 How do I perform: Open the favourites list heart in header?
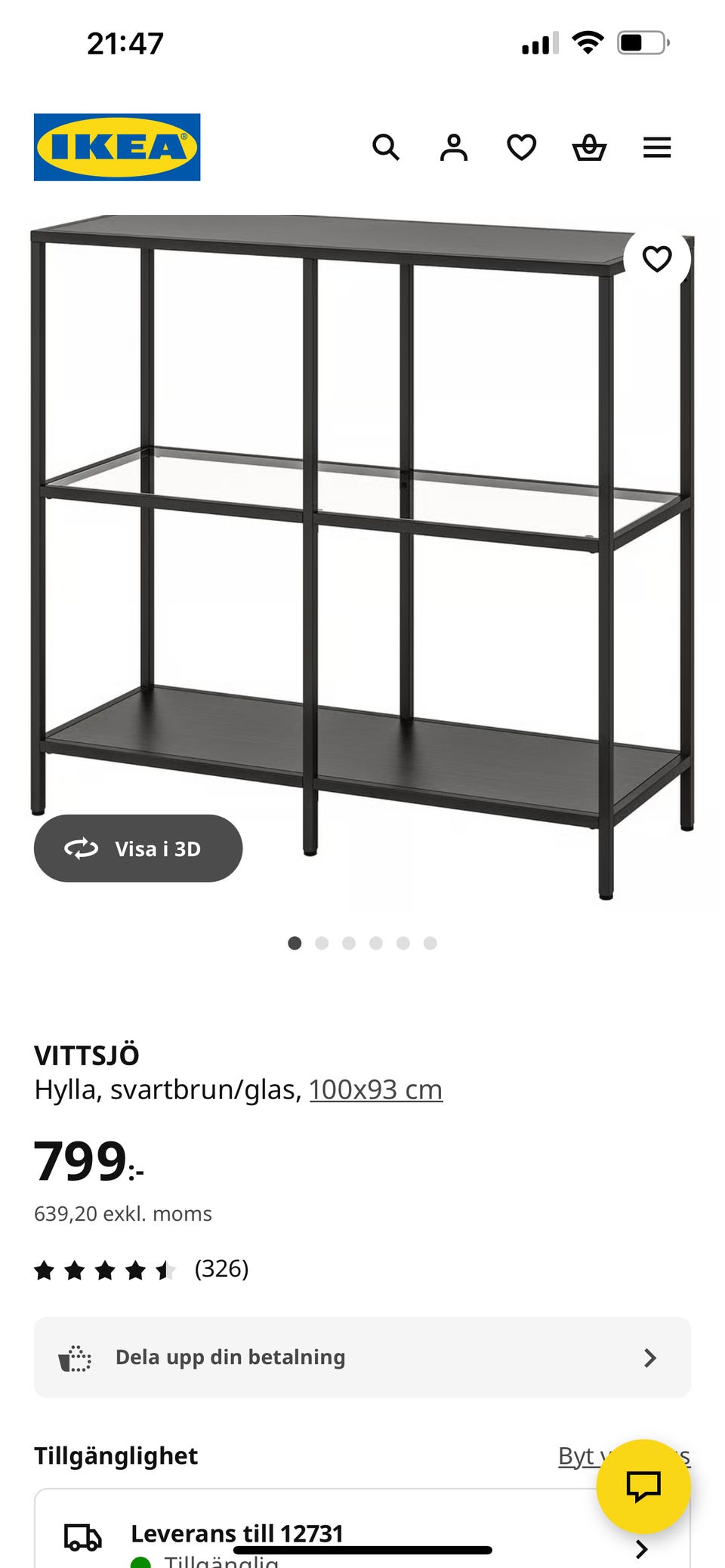(x=521, y=147)
